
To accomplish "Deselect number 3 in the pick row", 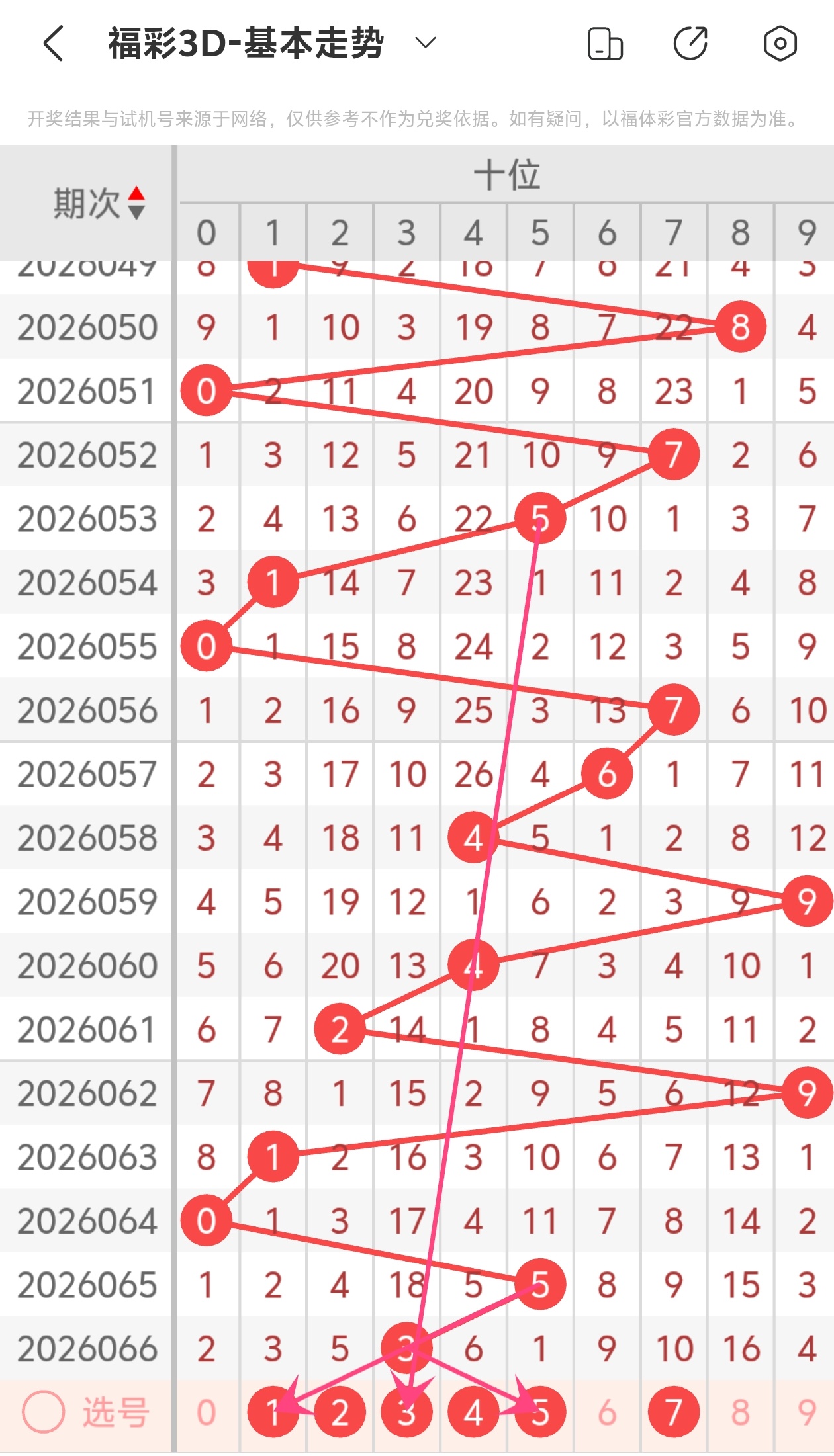I will [x=406, y=1412].
